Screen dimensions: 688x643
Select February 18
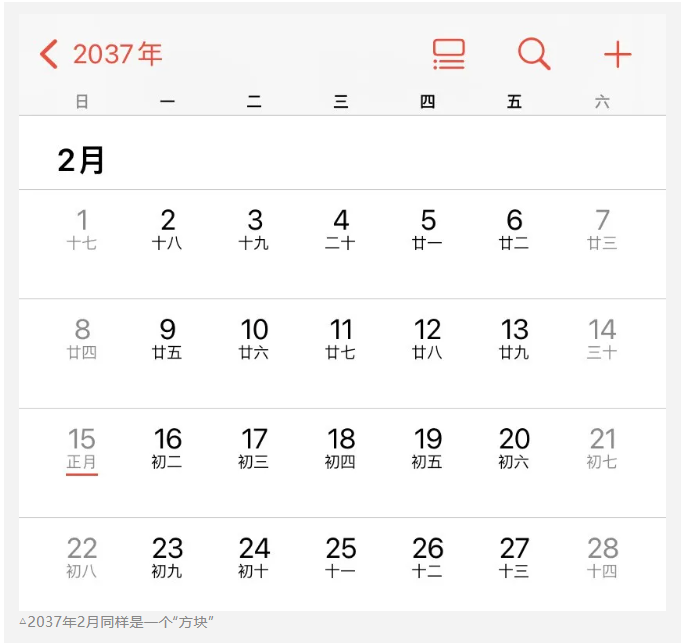[341, 447]
